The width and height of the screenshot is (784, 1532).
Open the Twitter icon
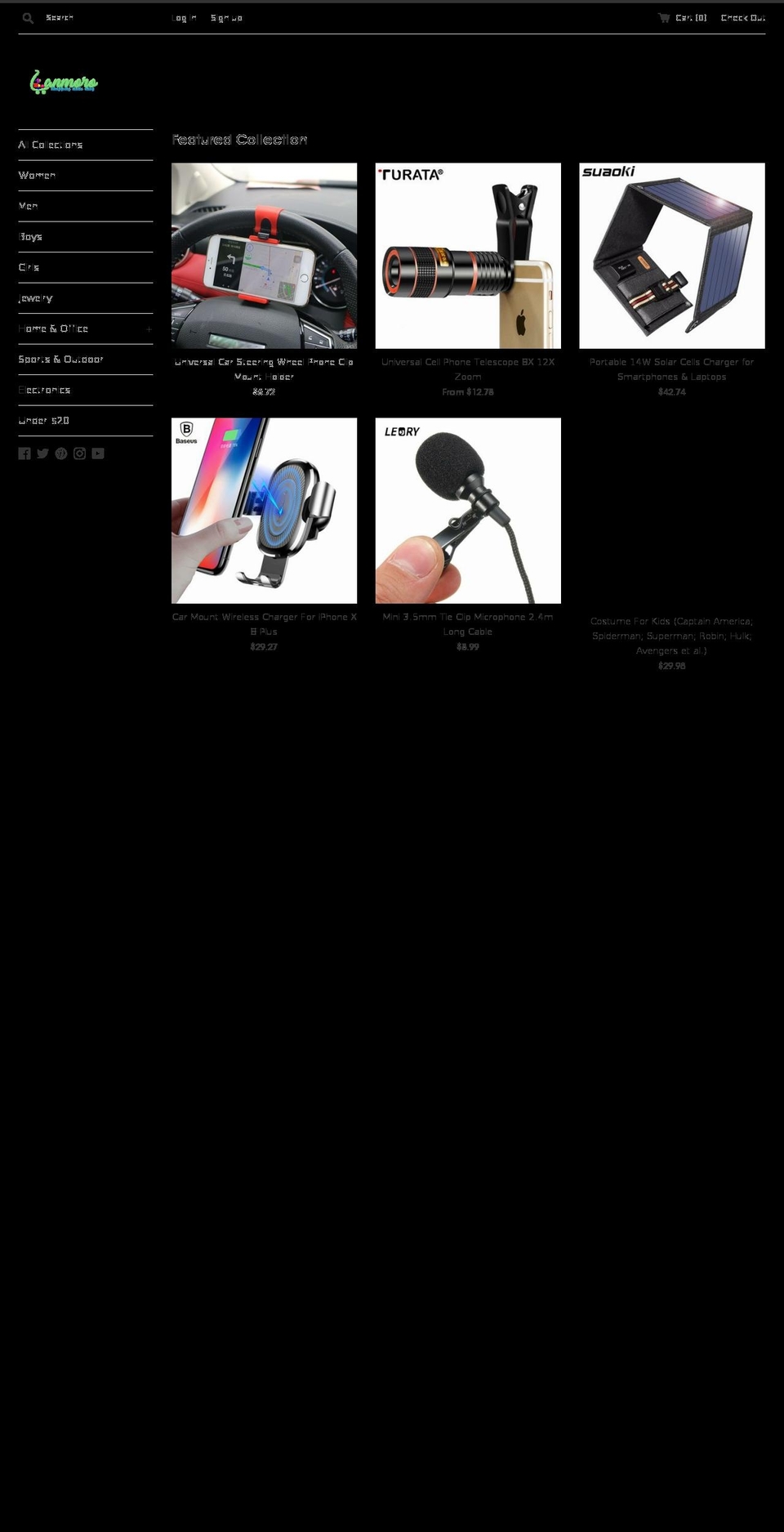click(42, 453)
